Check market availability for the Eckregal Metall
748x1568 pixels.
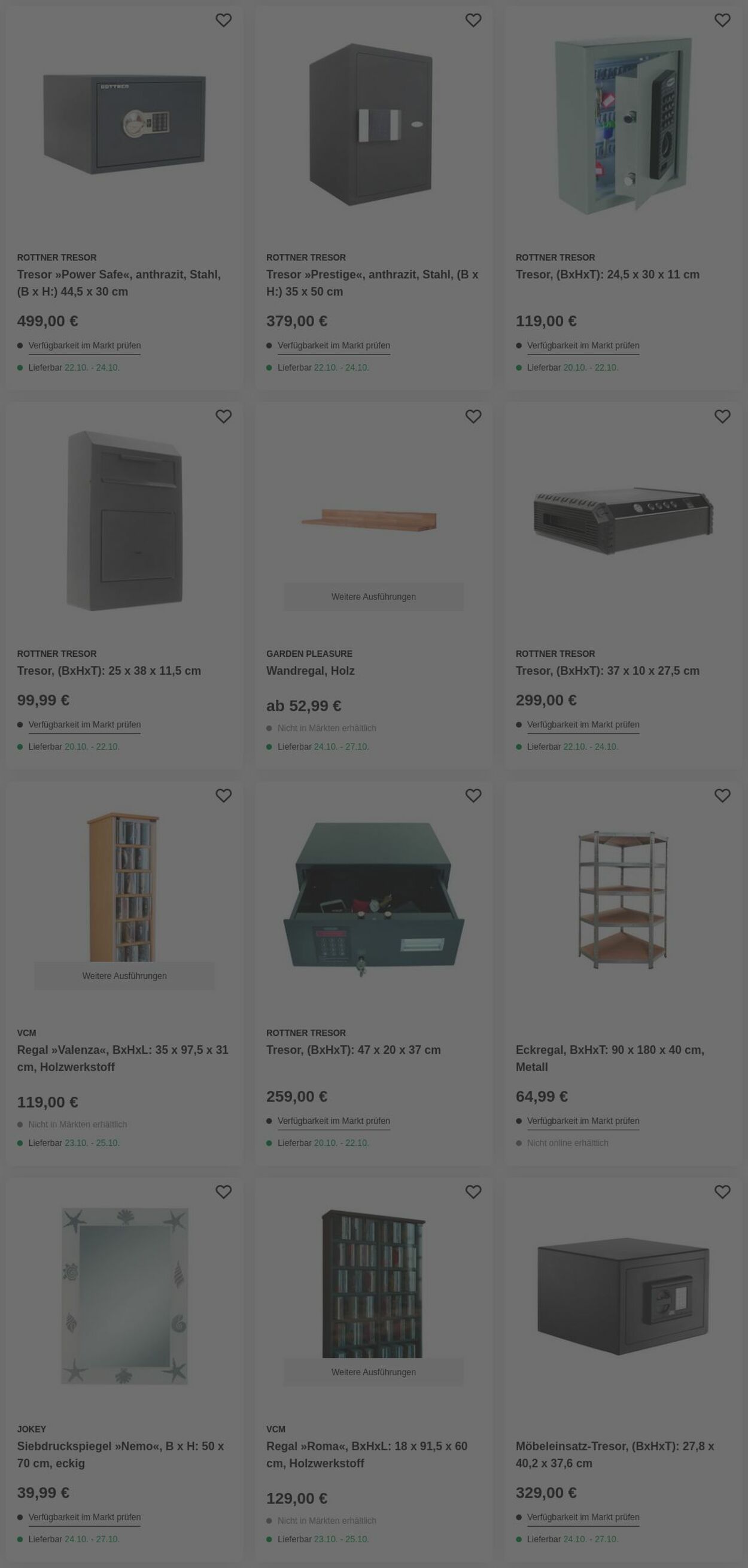click(x=582, y=1121)
